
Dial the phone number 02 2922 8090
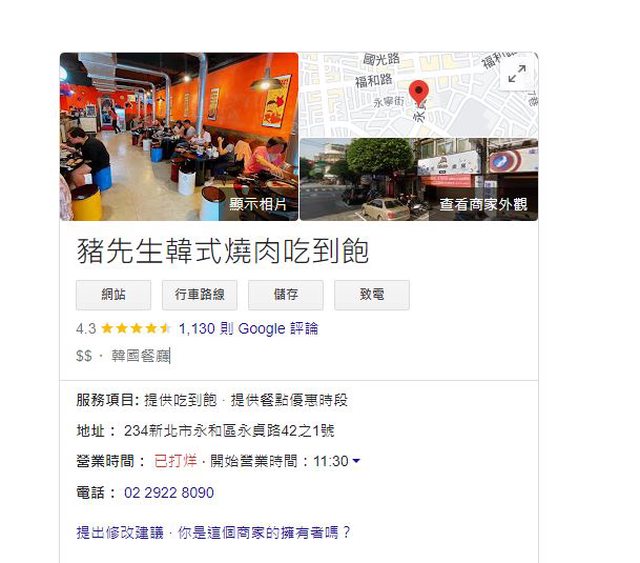169,493
